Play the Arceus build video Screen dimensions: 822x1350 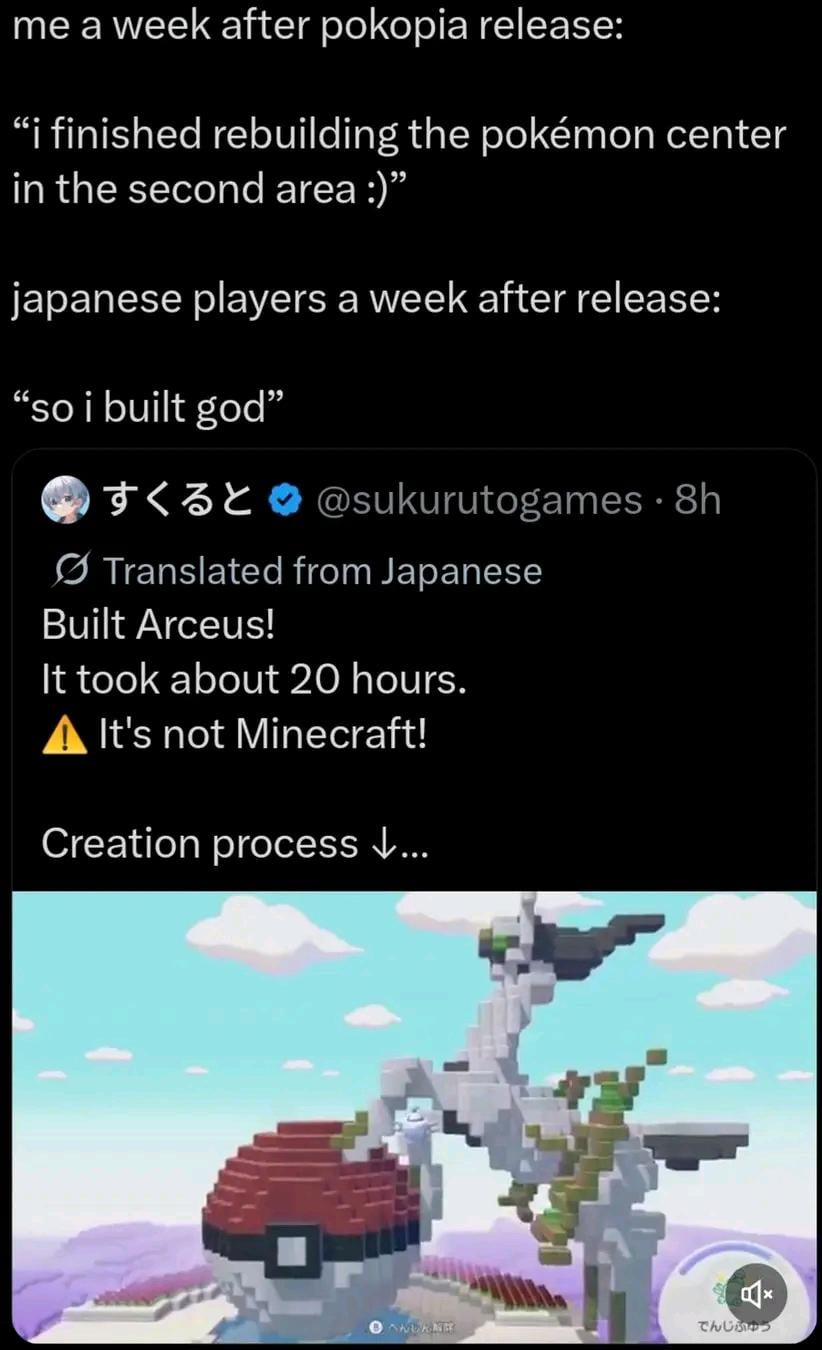pyautogui.click(x=412, y=1115)
